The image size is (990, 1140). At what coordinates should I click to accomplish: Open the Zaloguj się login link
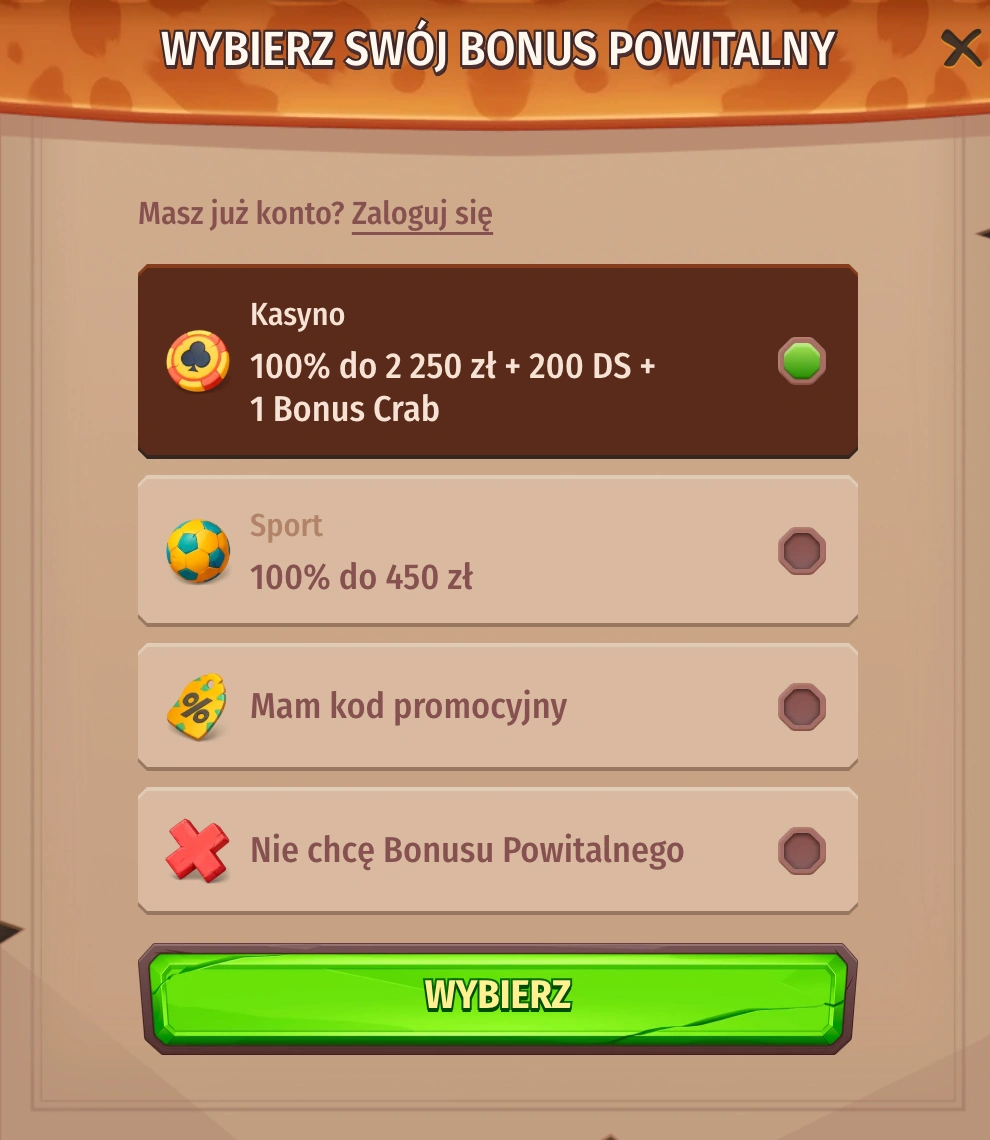pyautogui.click(x=422, y=214)
